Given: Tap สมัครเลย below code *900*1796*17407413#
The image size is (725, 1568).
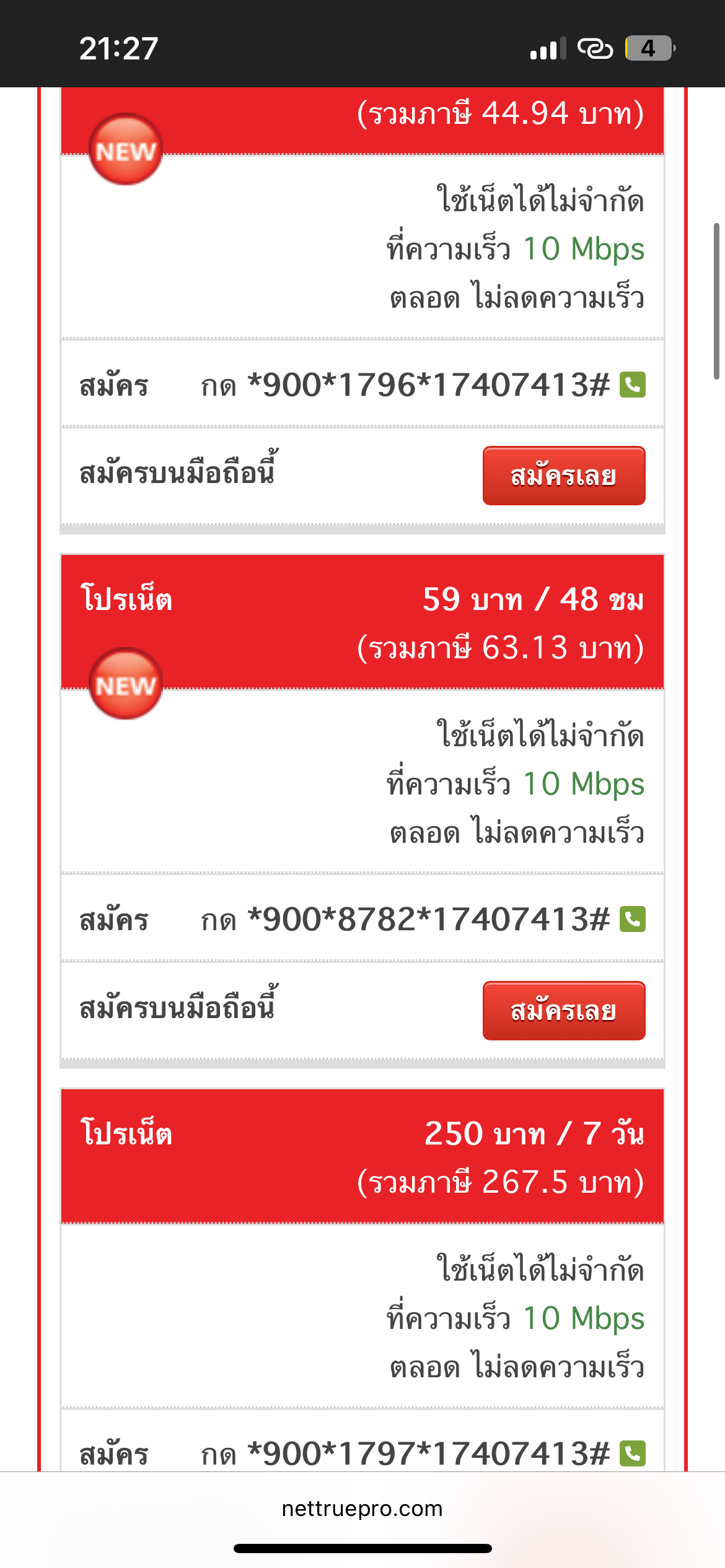Looking at the screenshot, I should pos(563,476).
